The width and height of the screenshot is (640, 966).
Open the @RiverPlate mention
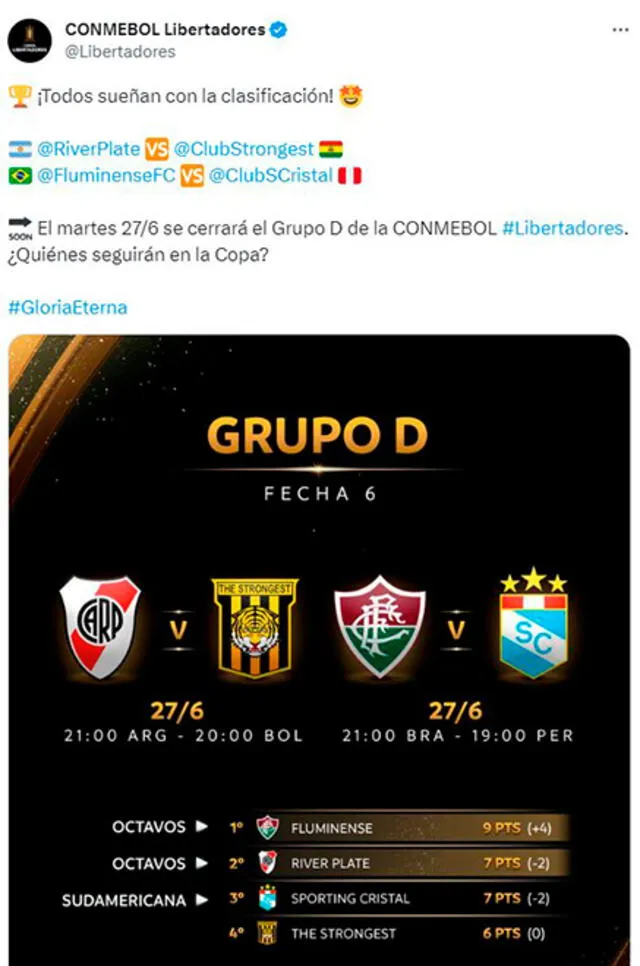tap(88, 150)
